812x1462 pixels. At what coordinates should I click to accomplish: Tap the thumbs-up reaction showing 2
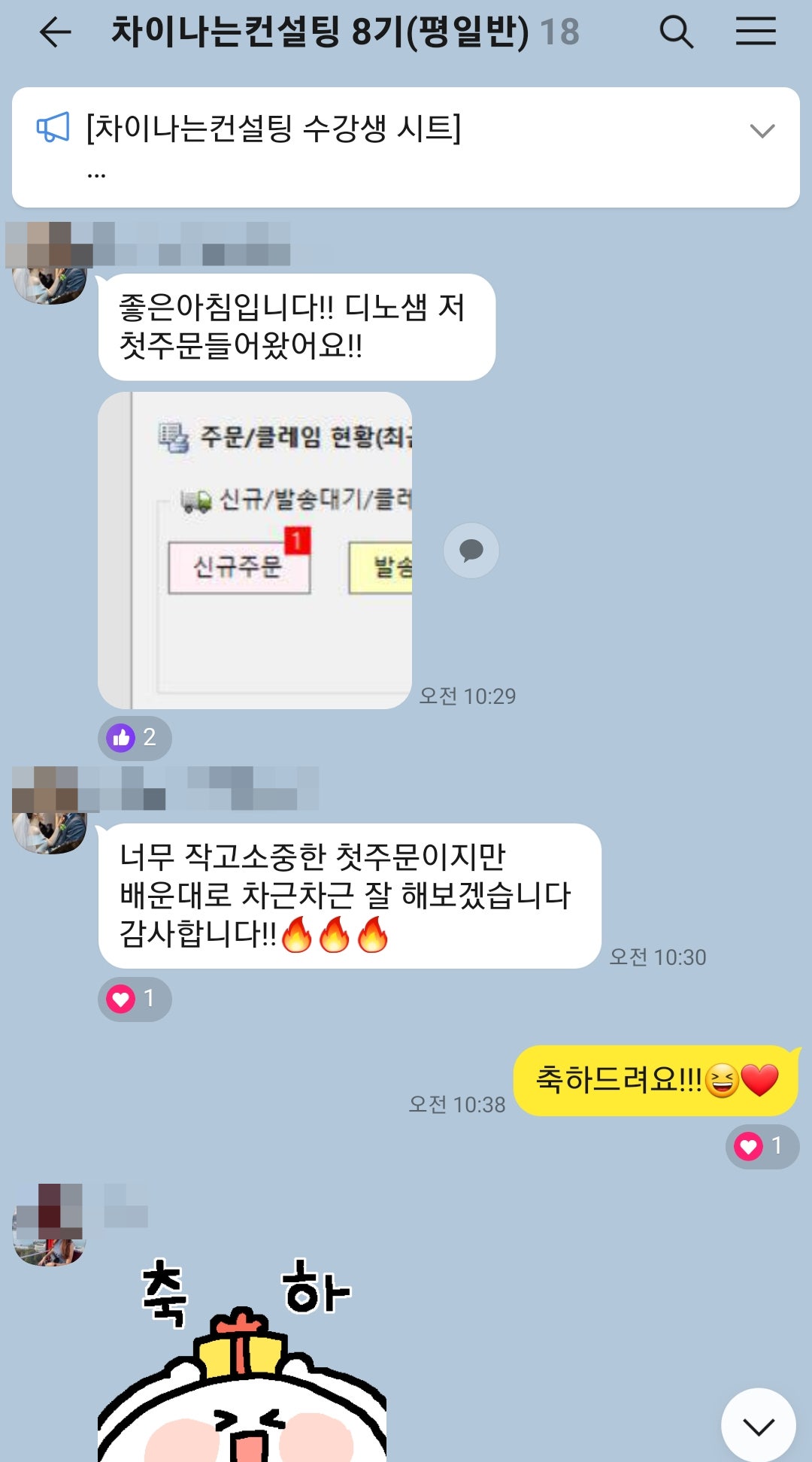click(x=135, y=738)
